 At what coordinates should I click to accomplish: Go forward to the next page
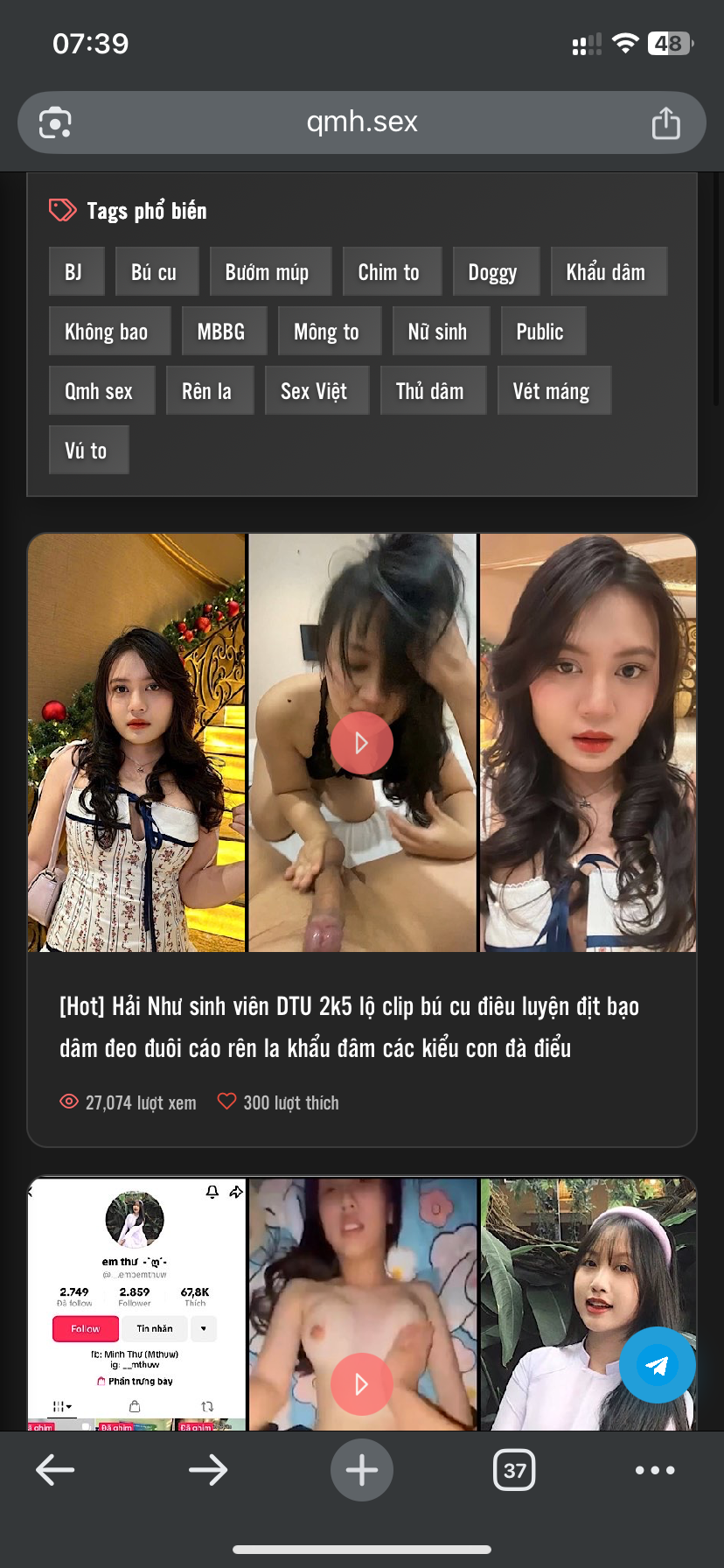[x=208, y=1470]
